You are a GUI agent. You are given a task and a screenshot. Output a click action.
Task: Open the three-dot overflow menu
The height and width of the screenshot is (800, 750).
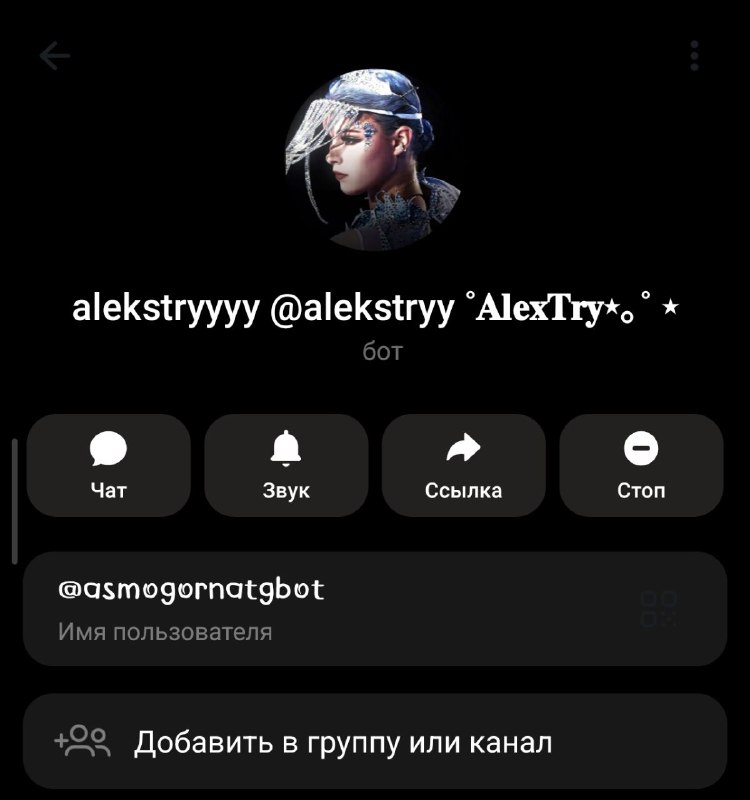point(694,56)
